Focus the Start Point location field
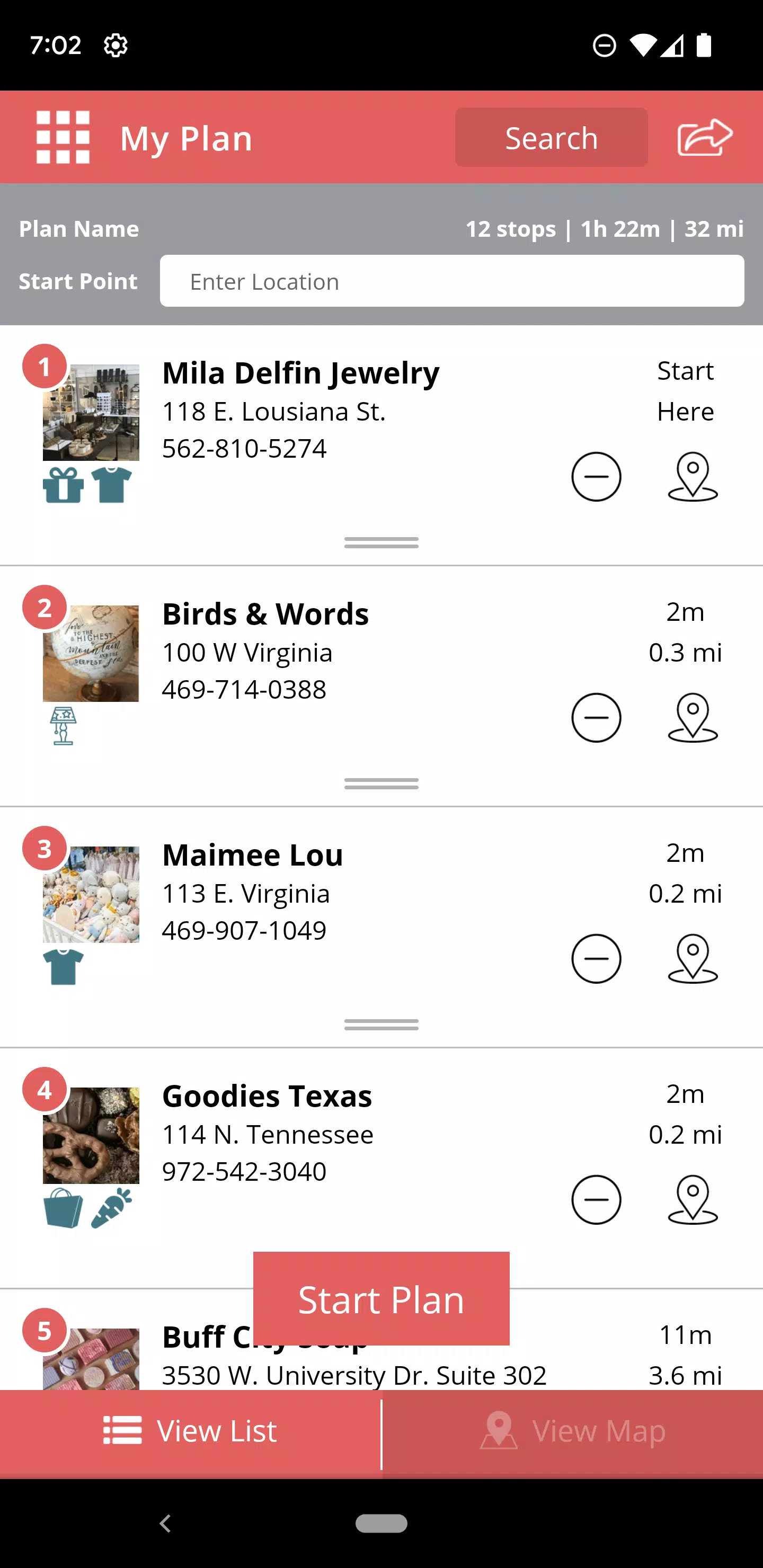 [x=452, y=281]
